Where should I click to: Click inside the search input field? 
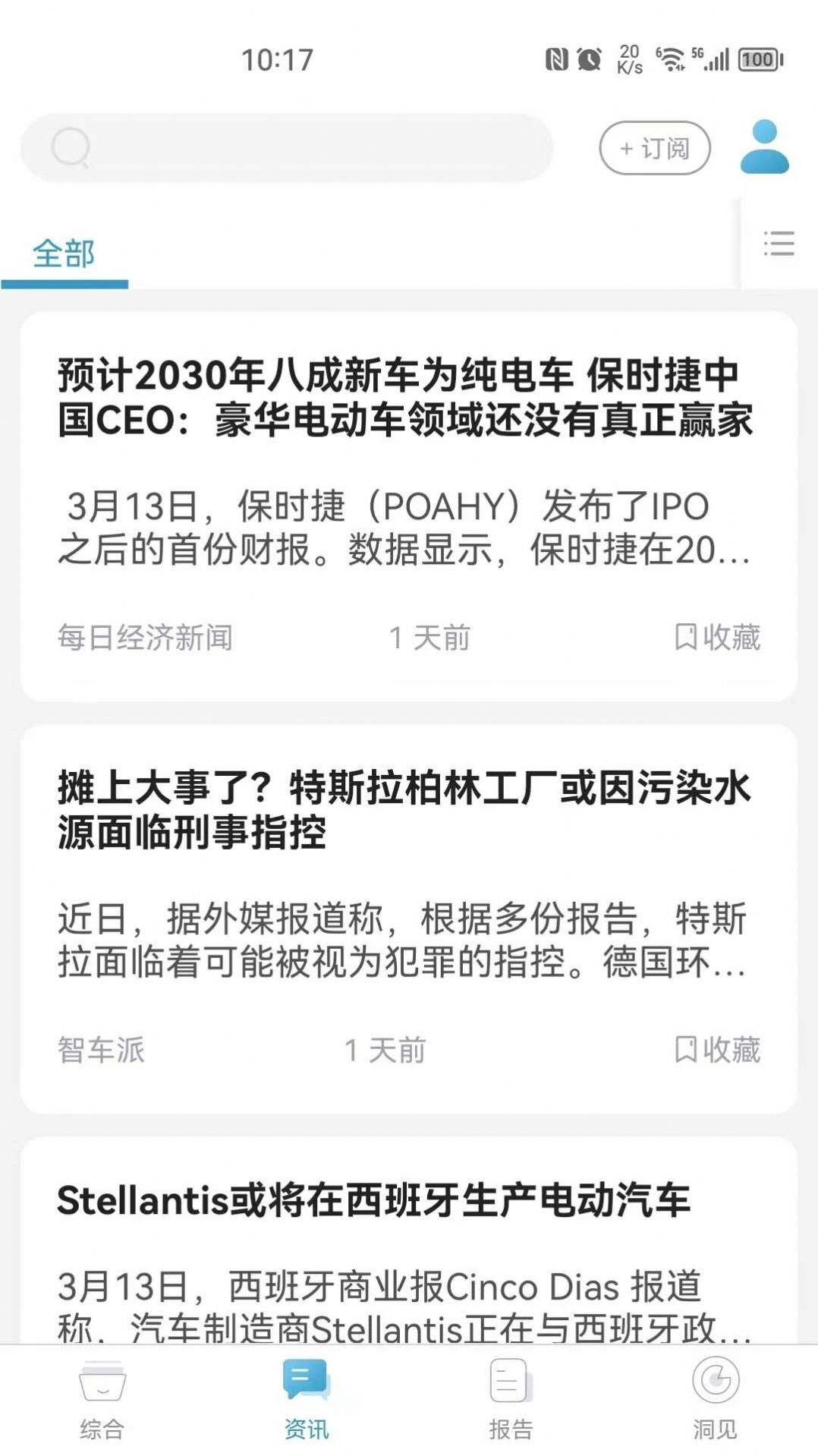[304, 148]
